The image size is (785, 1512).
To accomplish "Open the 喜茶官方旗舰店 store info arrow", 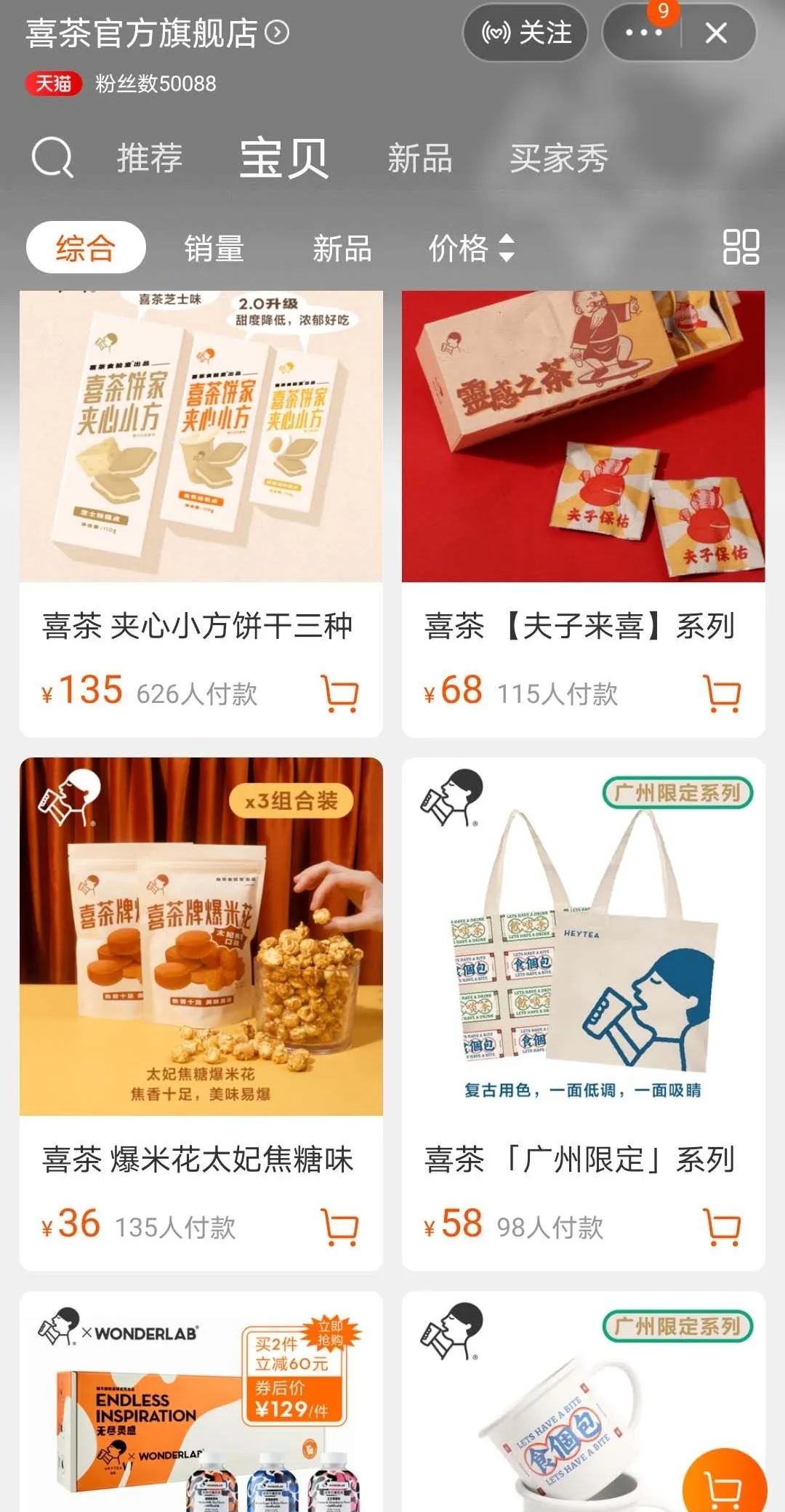I will coord(277,33).
